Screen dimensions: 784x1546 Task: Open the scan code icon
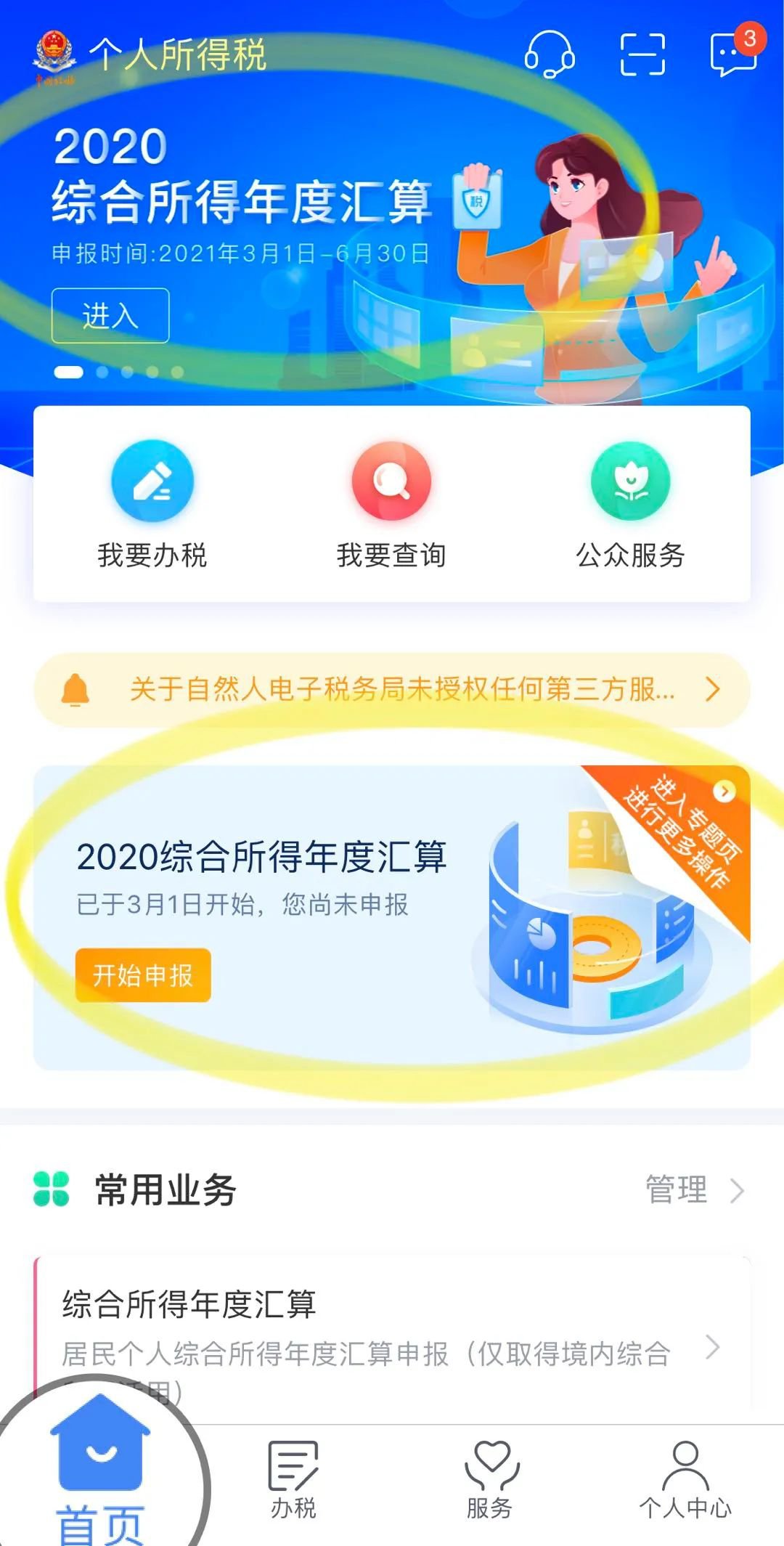tap(642, 54)
